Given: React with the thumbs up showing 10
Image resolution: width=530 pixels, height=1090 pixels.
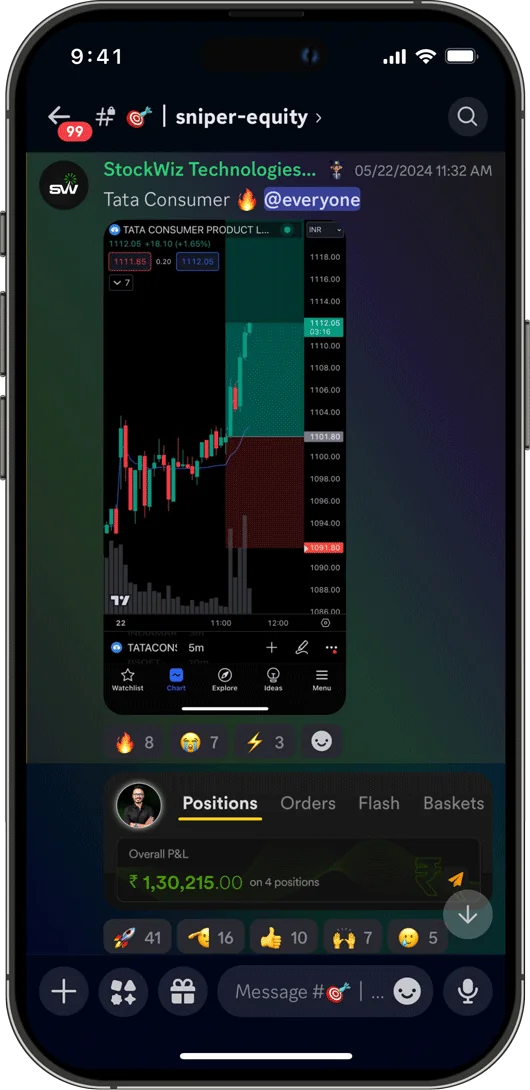Looking at the screenshot, I should [284, 938].
